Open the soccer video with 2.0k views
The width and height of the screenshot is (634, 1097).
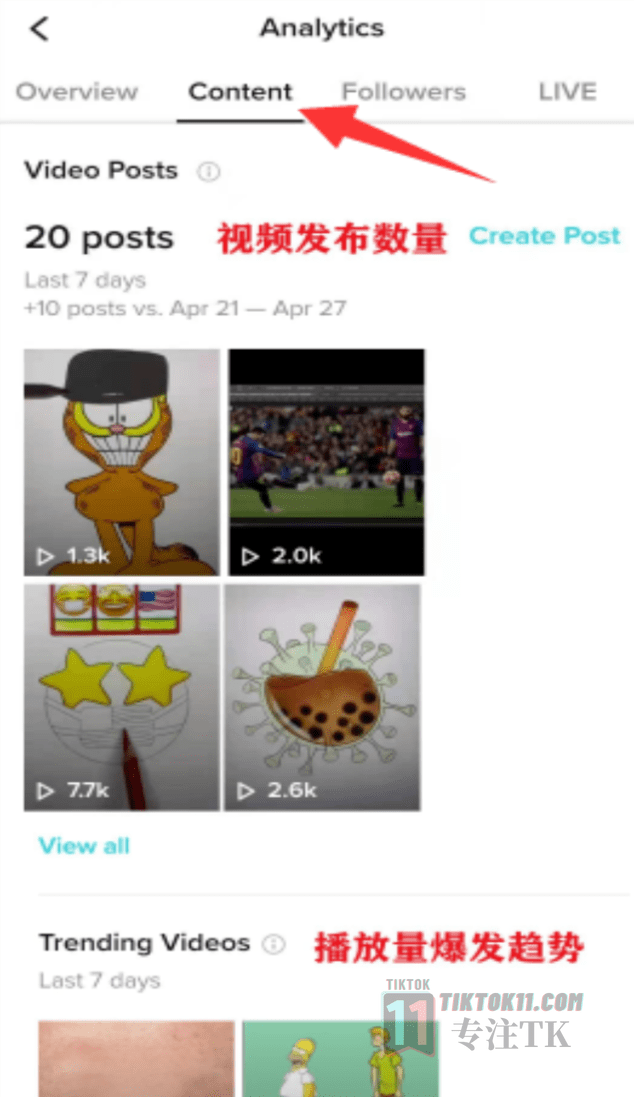coord(327,462)
